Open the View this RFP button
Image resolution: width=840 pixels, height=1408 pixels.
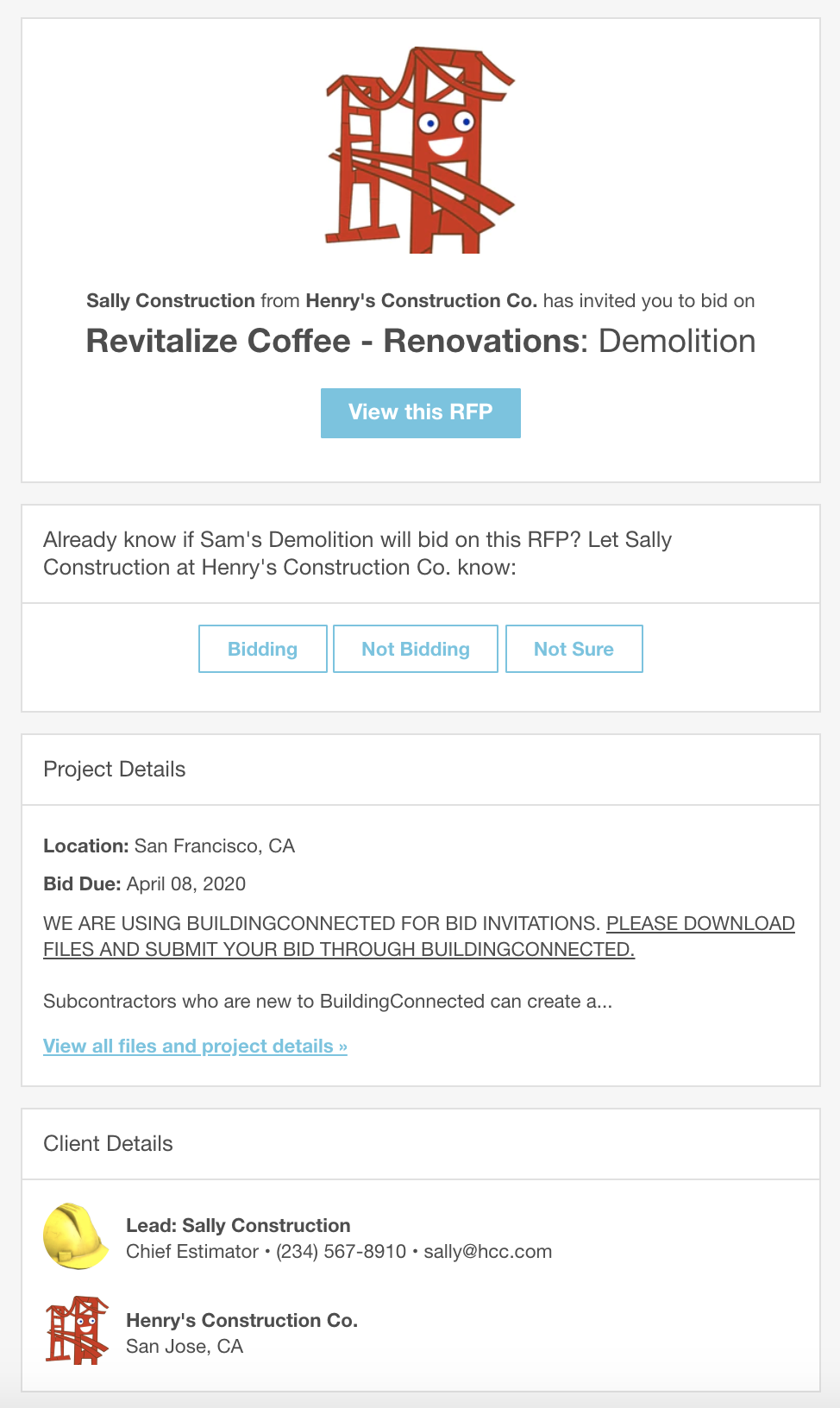tap(420, 413)
